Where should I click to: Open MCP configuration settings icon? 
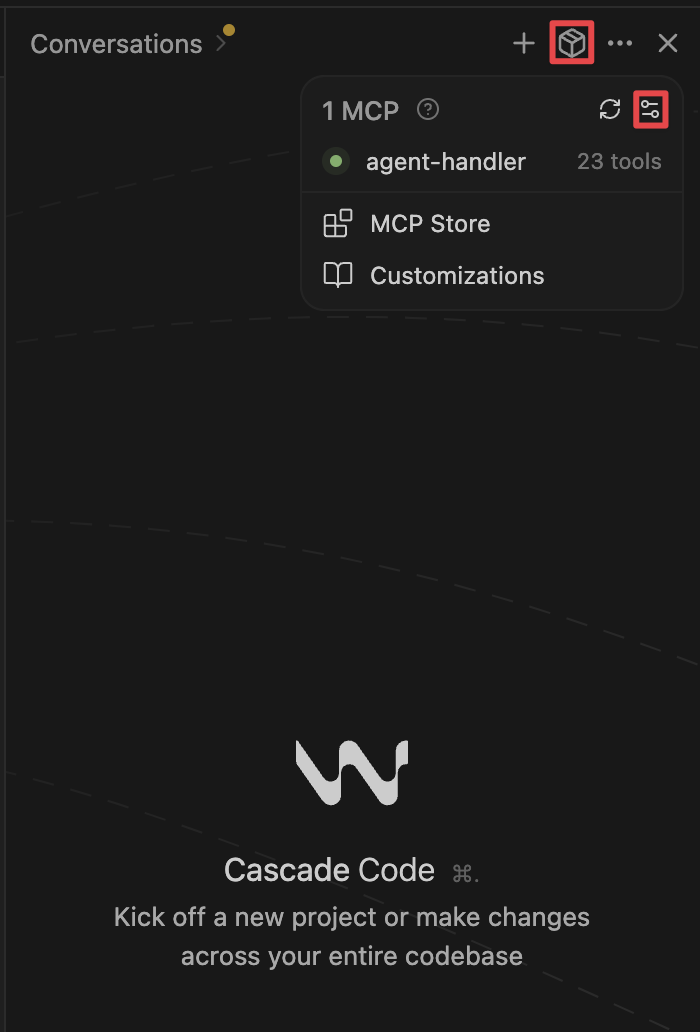pyautogui.click(x=651, y=110)
